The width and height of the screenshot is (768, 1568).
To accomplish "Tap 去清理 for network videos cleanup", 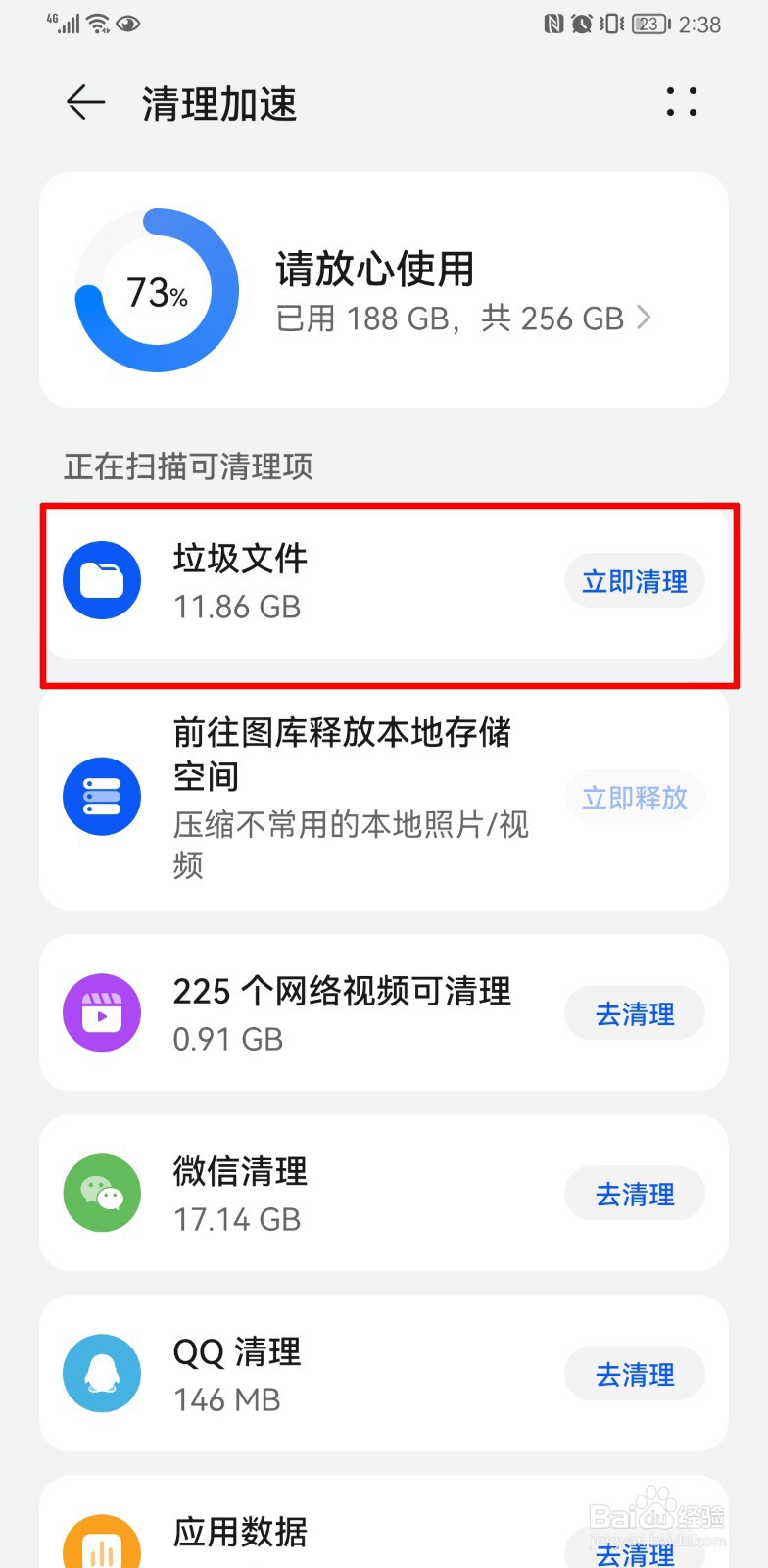I will 634,1013.
